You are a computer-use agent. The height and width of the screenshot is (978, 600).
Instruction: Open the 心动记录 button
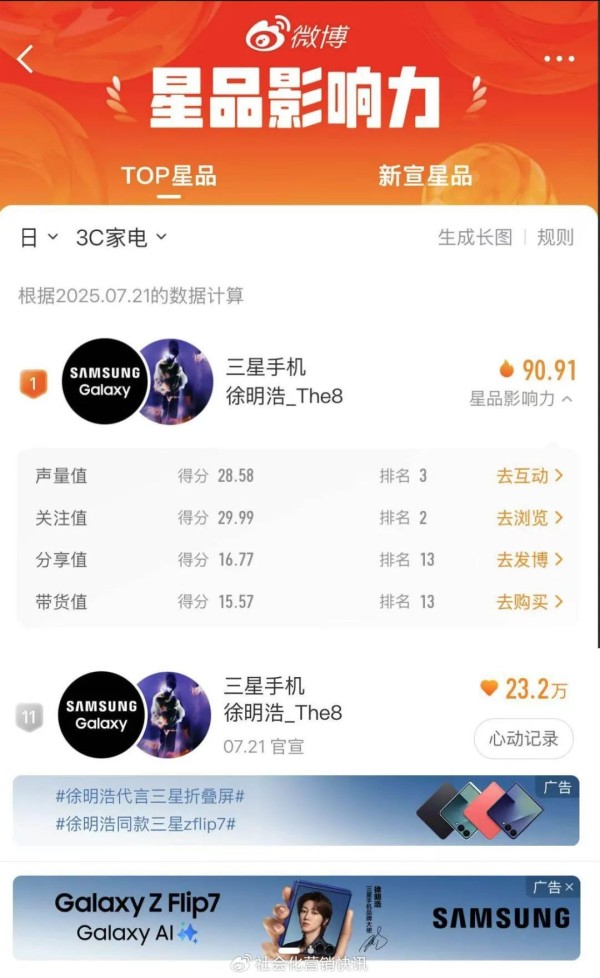(523, 739)
